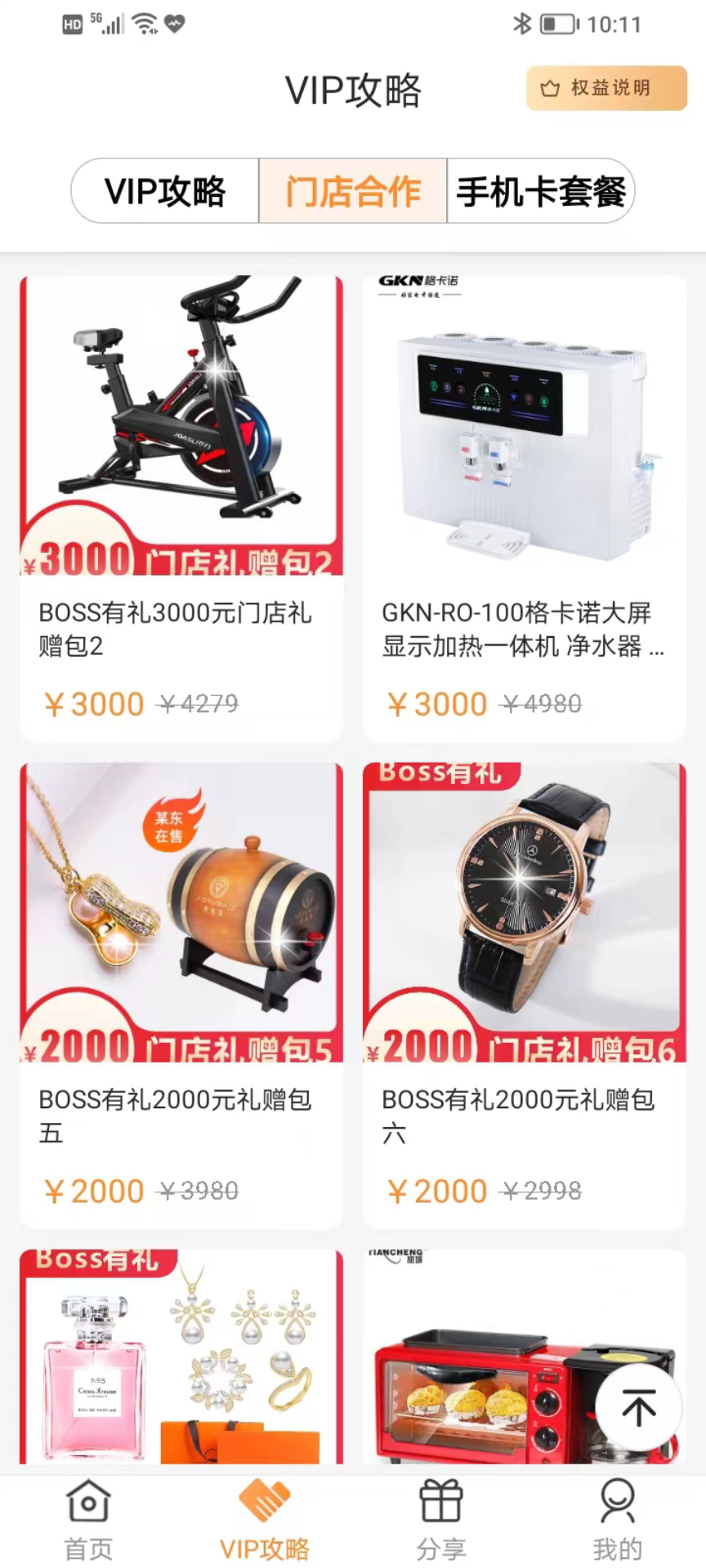
Task: Open the 分享 share tab
Action: coord(441,1521)
